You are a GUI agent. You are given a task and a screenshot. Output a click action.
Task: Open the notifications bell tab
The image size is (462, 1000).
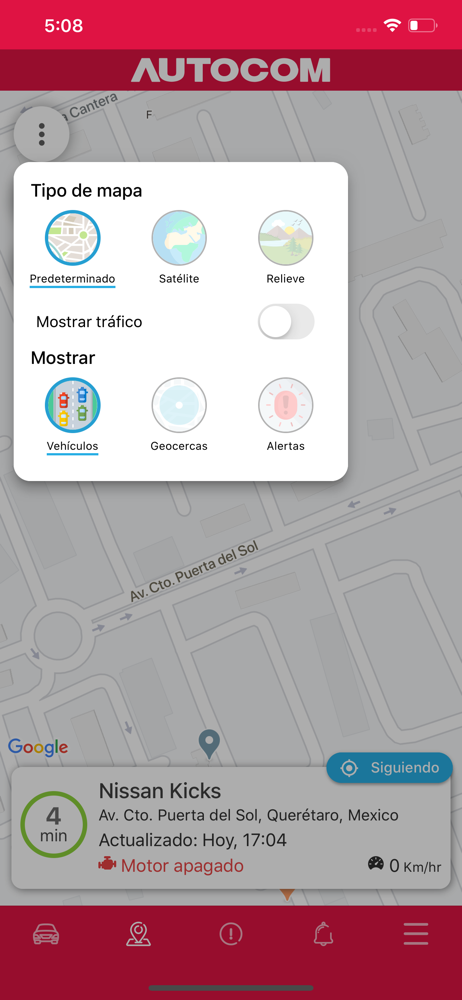point(323,935)
